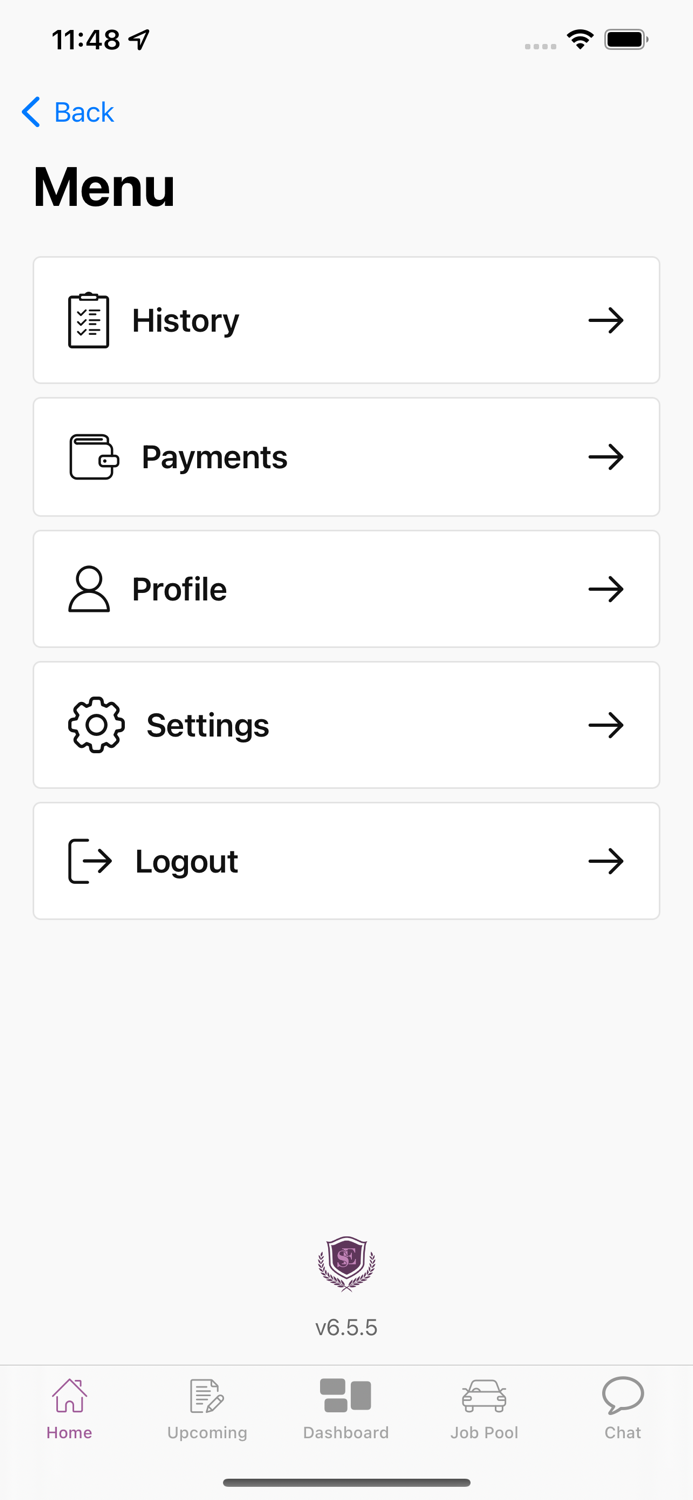Image resolution: width=693 pixels, height=1500 pixels.
Task: Select Logout to sign out
Action: tap(346, 861)
